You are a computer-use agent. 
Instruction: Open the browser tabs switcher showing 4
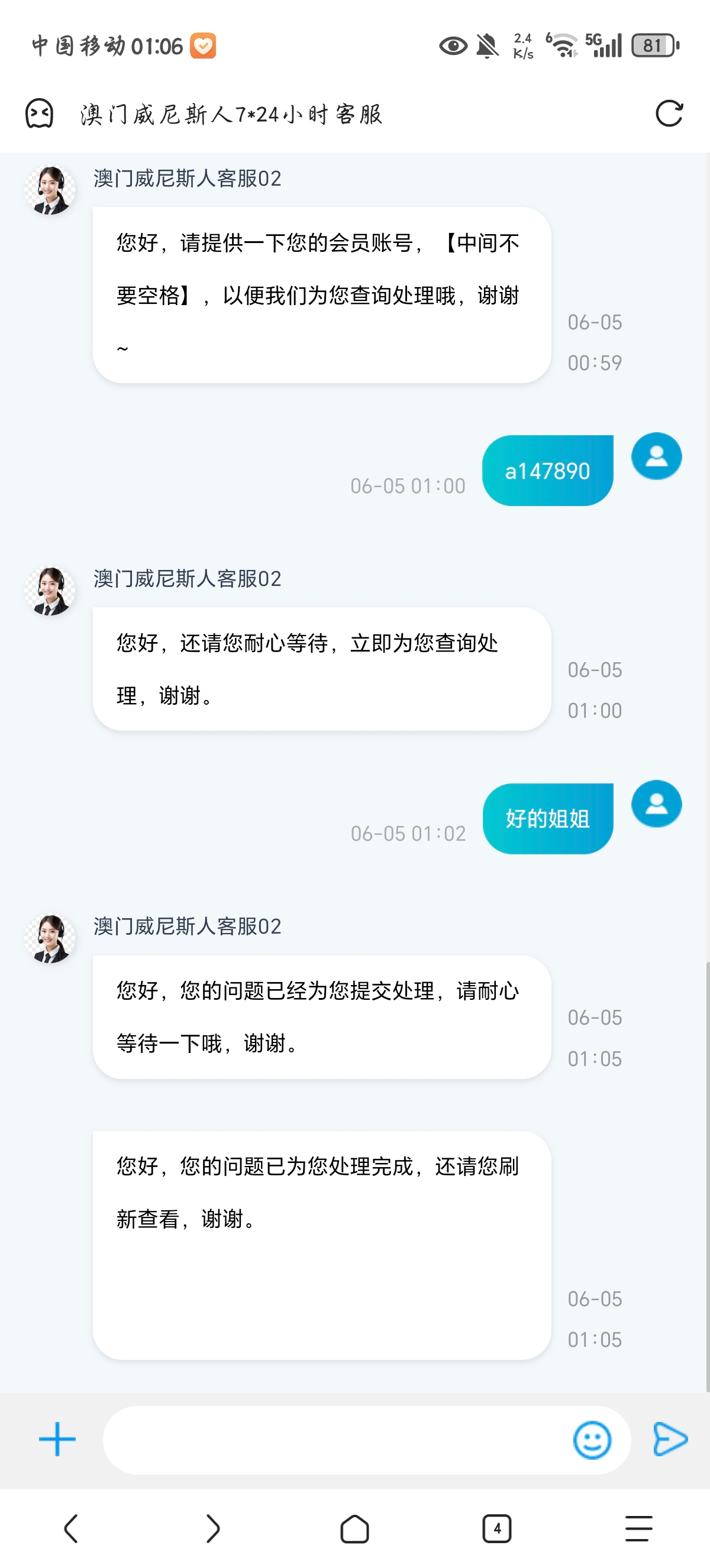point(496,1528)
